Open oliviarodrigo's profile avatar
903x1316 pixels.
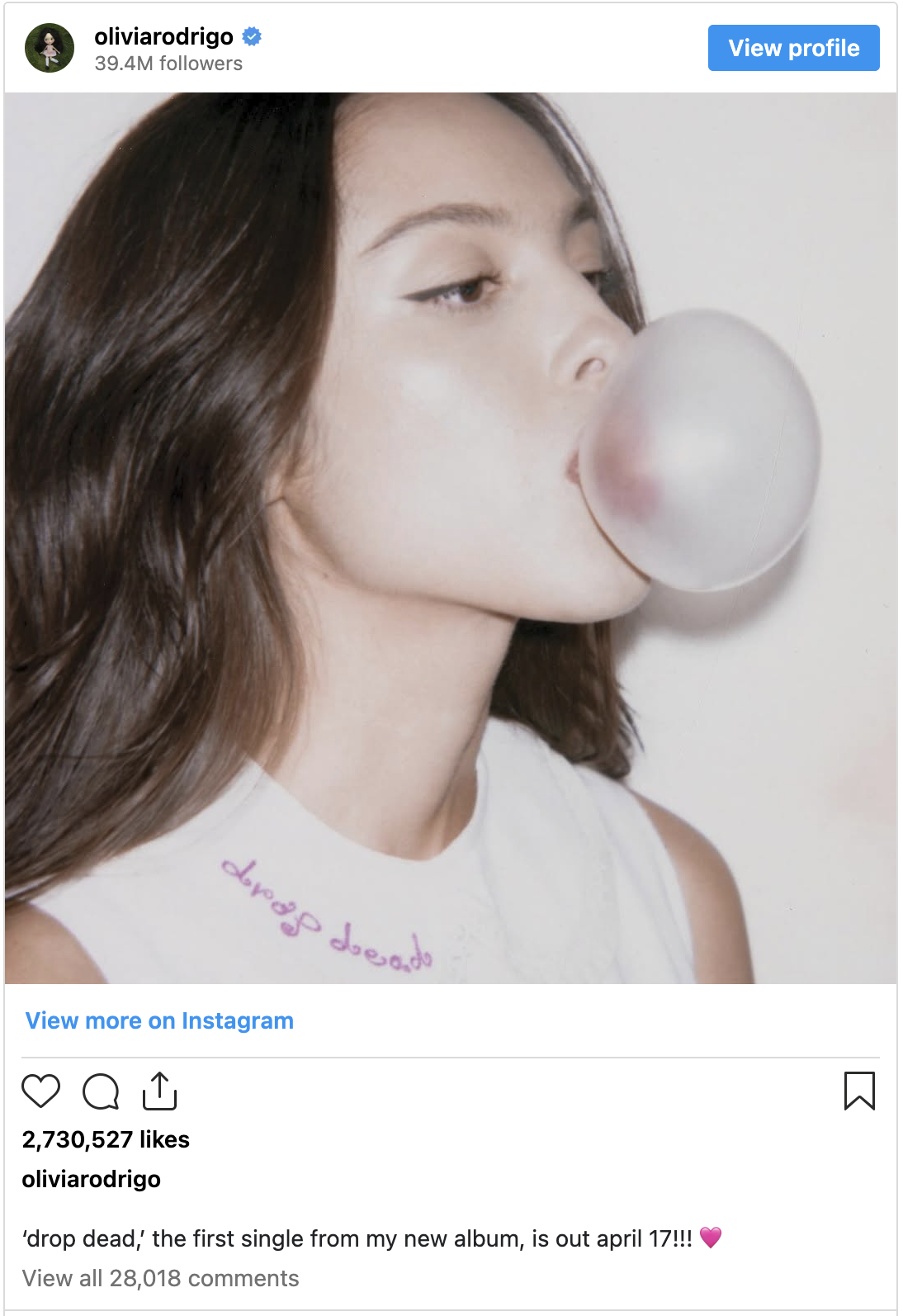pos(50,48)
